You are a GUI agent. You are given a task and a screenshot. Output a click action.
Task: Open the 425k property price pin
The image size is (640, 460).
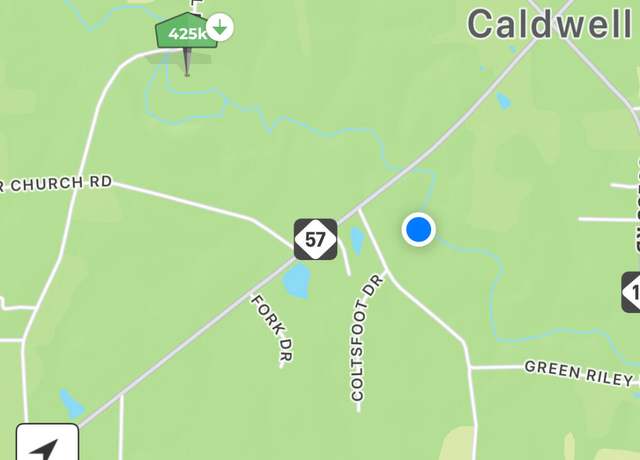click(x=187, y=34)
